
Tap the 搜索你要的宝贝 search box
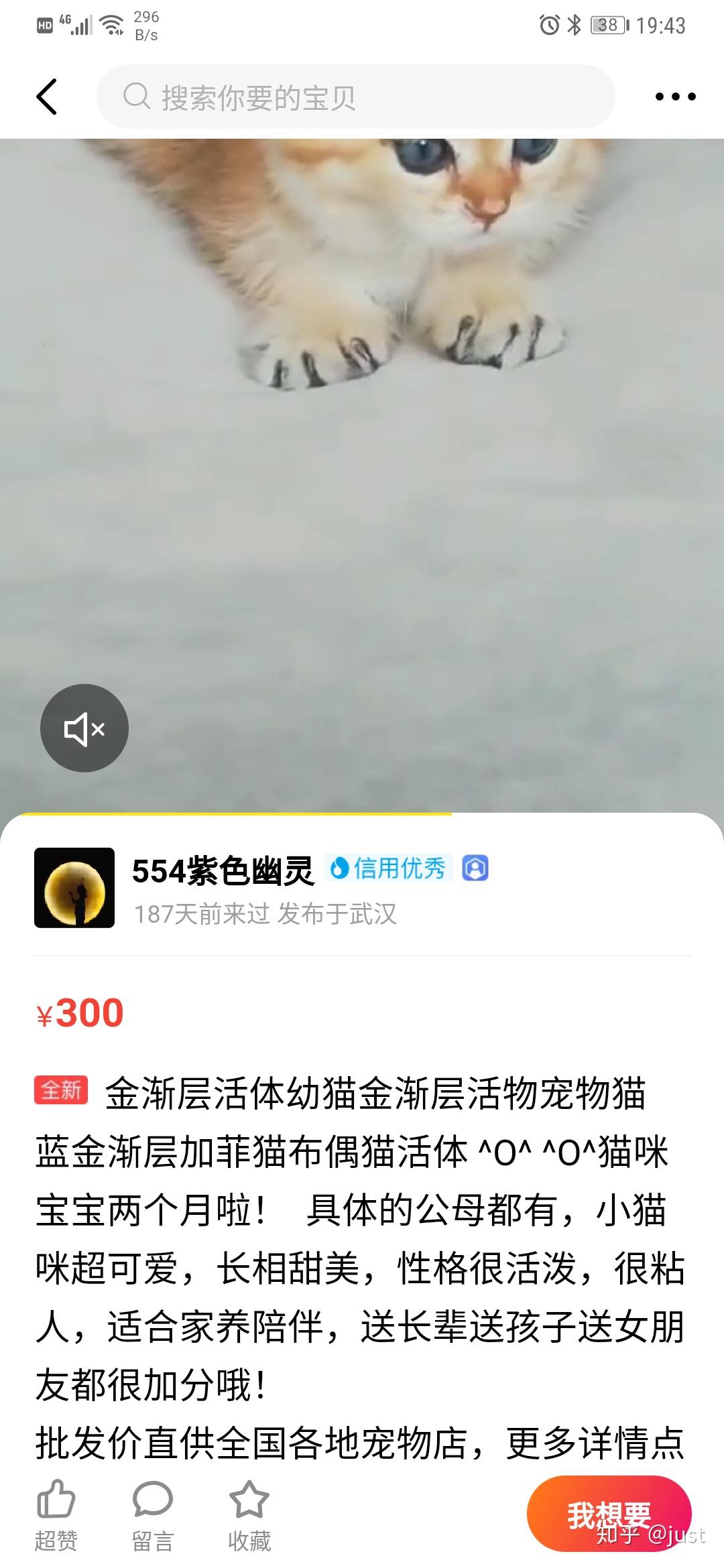pyautogui.click(x=355, y=97)
